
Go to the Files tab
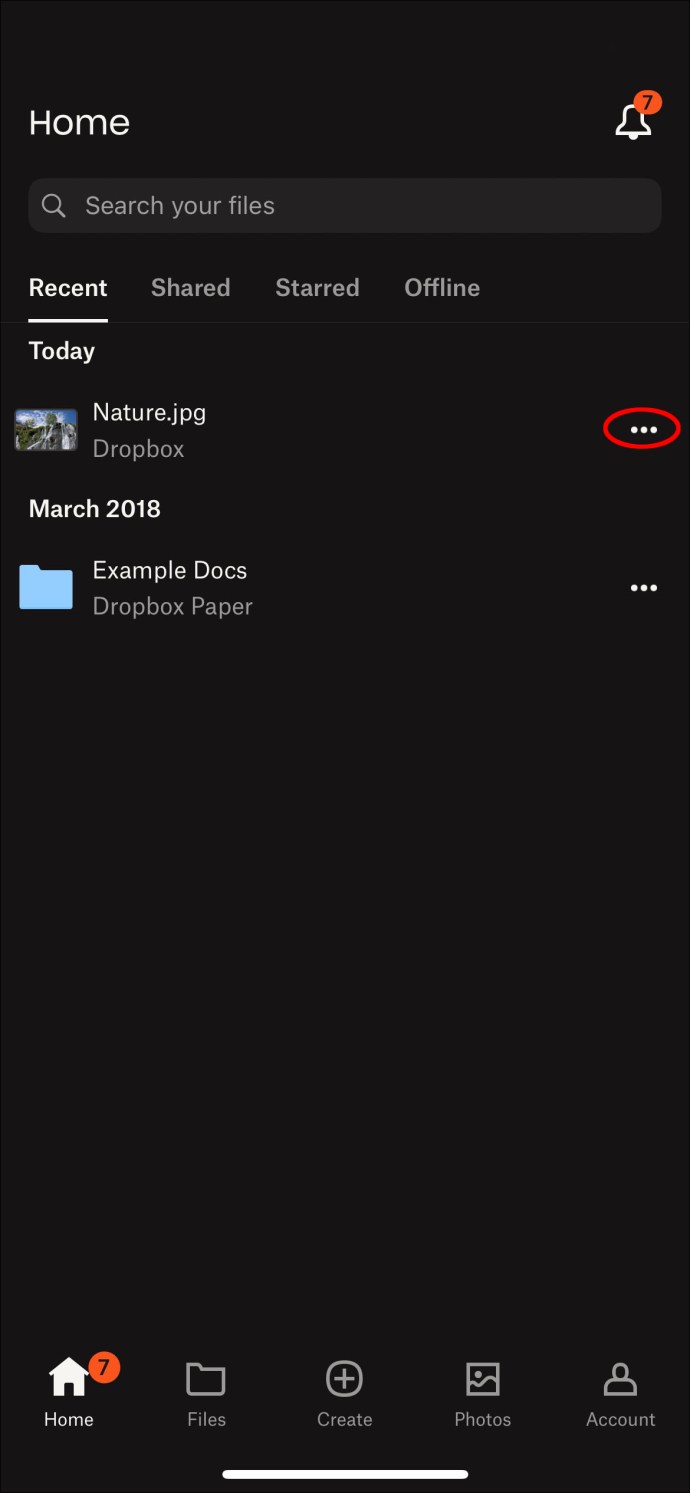[x=206, y=1392]
